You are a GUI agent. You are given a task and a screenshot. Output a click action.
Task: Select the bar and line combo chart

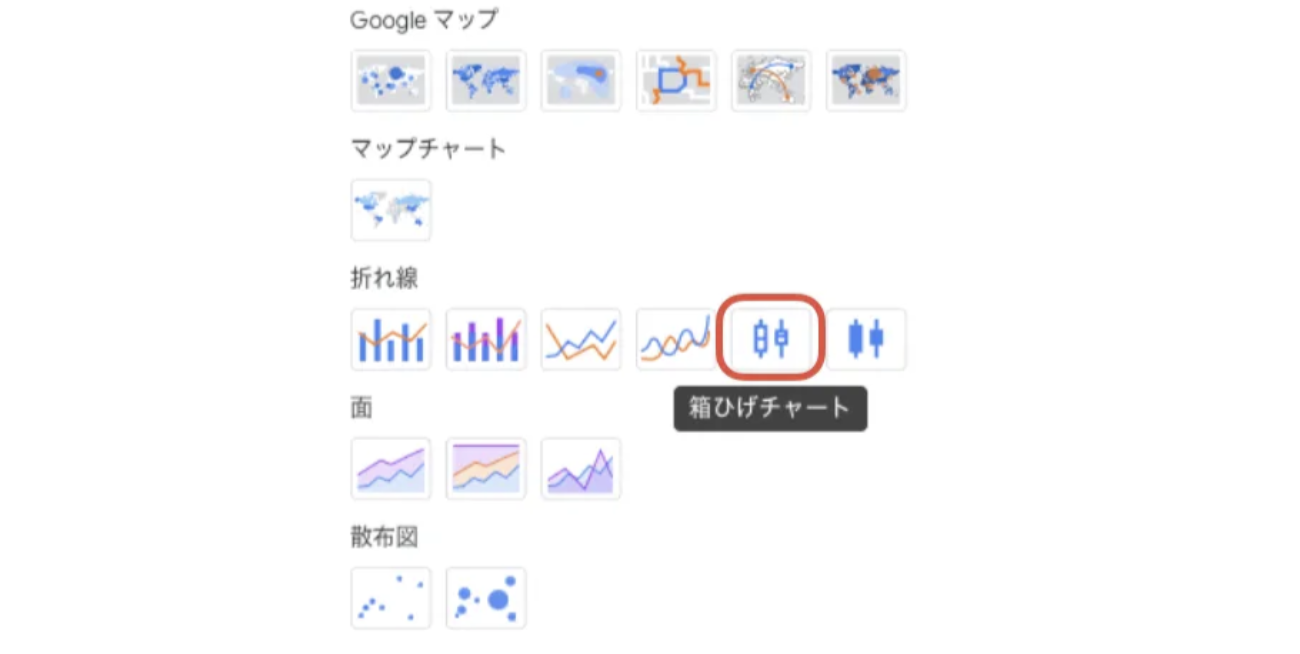tap(391, 339)
